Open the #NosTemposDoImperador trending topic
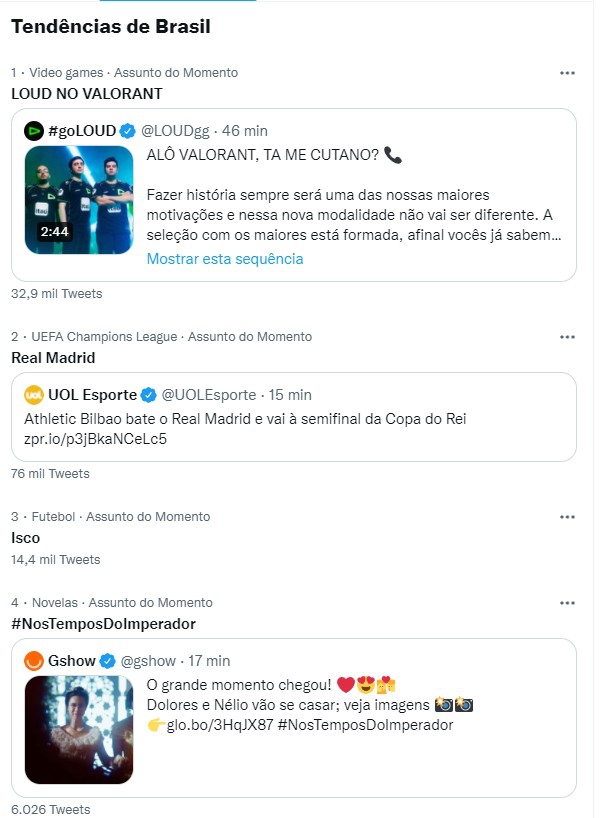The width and height of the screenshot is (606, 818). [103, 623]
